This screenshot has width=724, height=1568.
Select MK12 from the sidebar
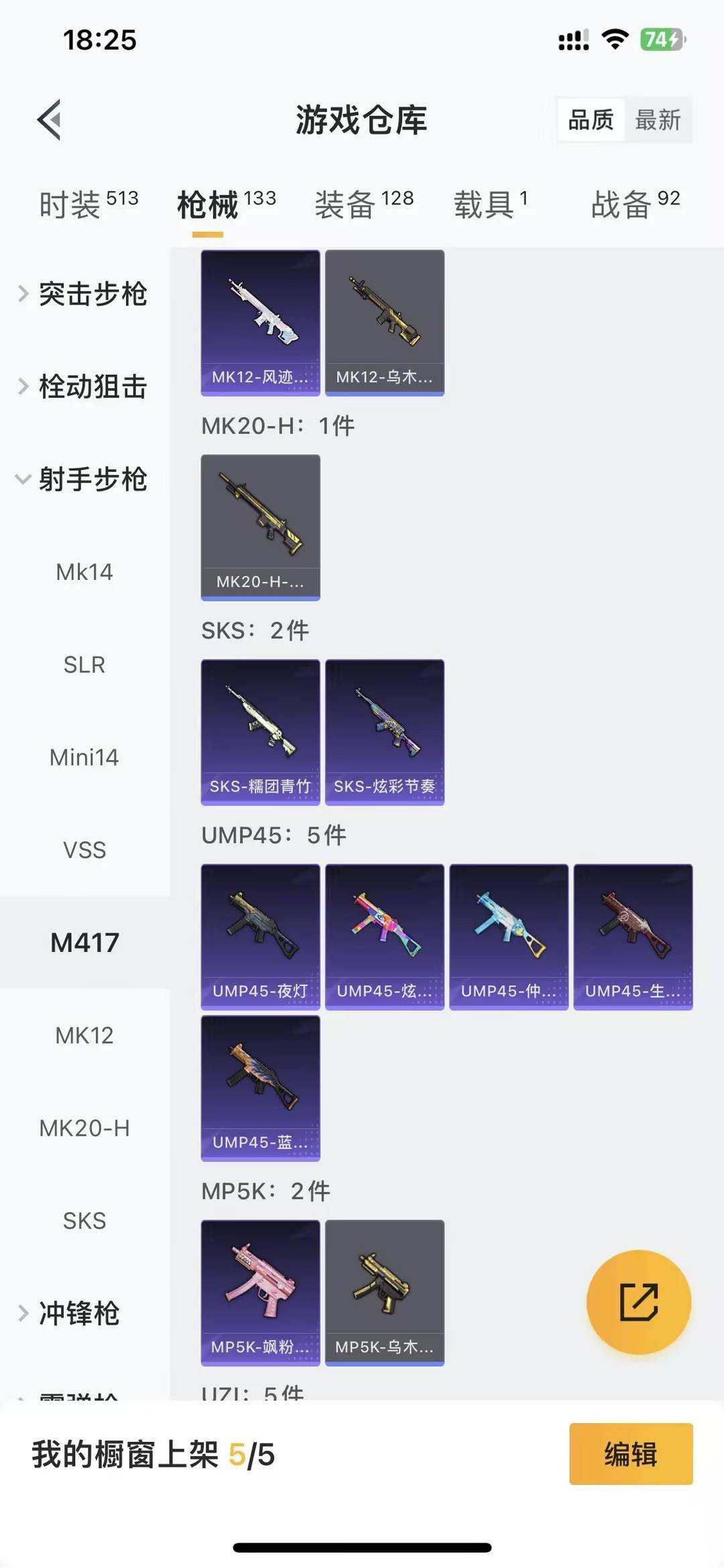tap(84, 1036)
